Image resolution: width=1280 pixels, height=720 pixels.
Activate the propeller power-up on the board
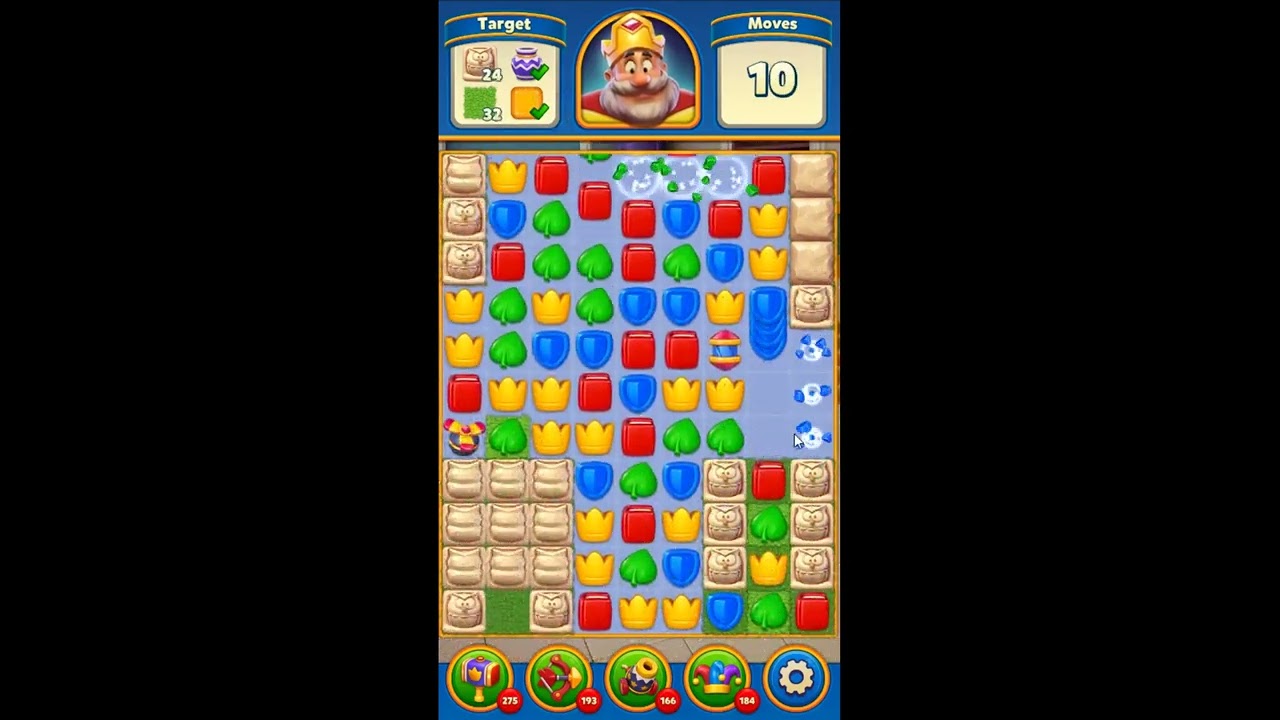tap(464, 437)
